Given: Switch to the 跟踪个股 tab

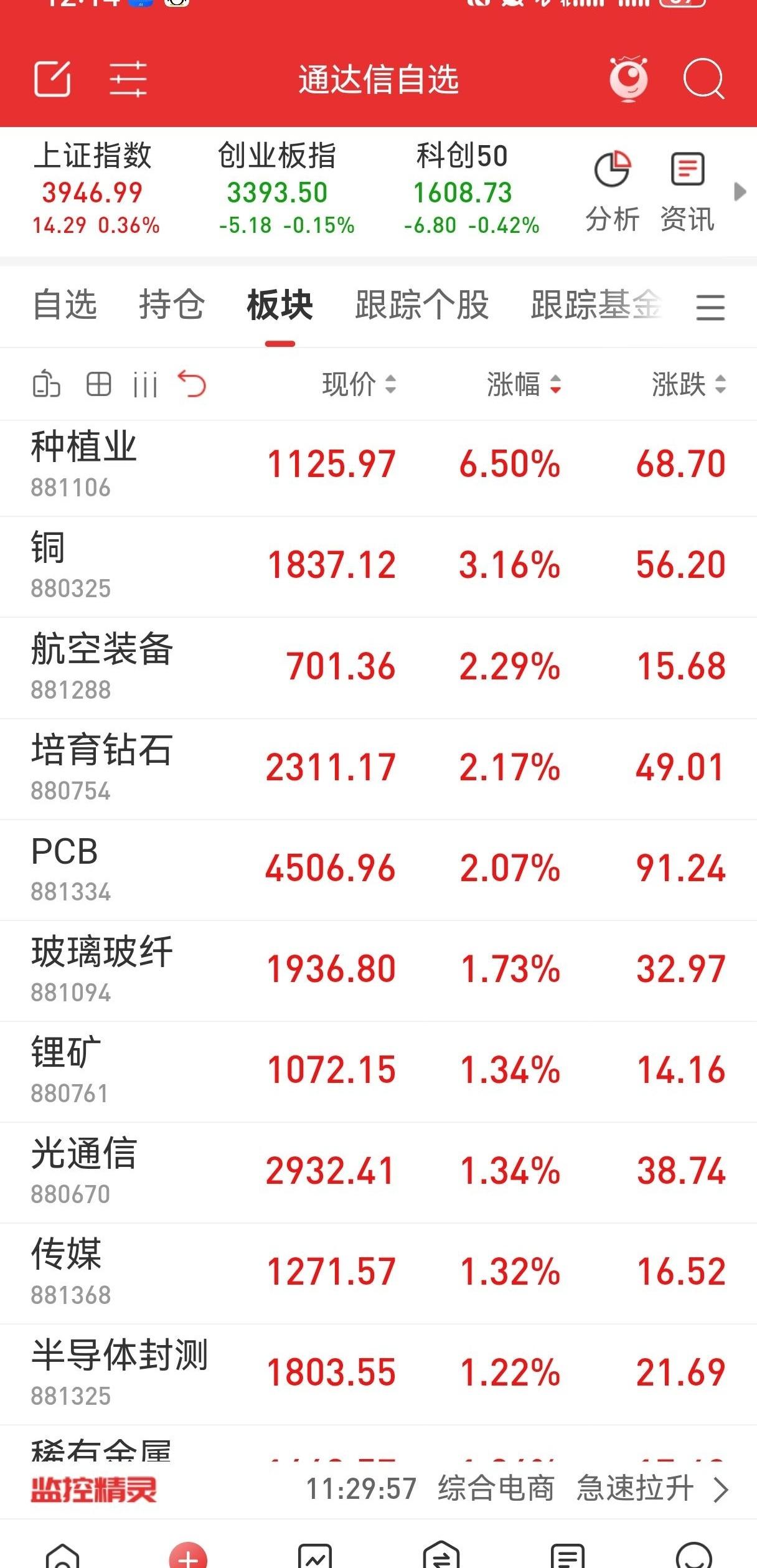Looking at the screenshot, I should tap(421, 305).
